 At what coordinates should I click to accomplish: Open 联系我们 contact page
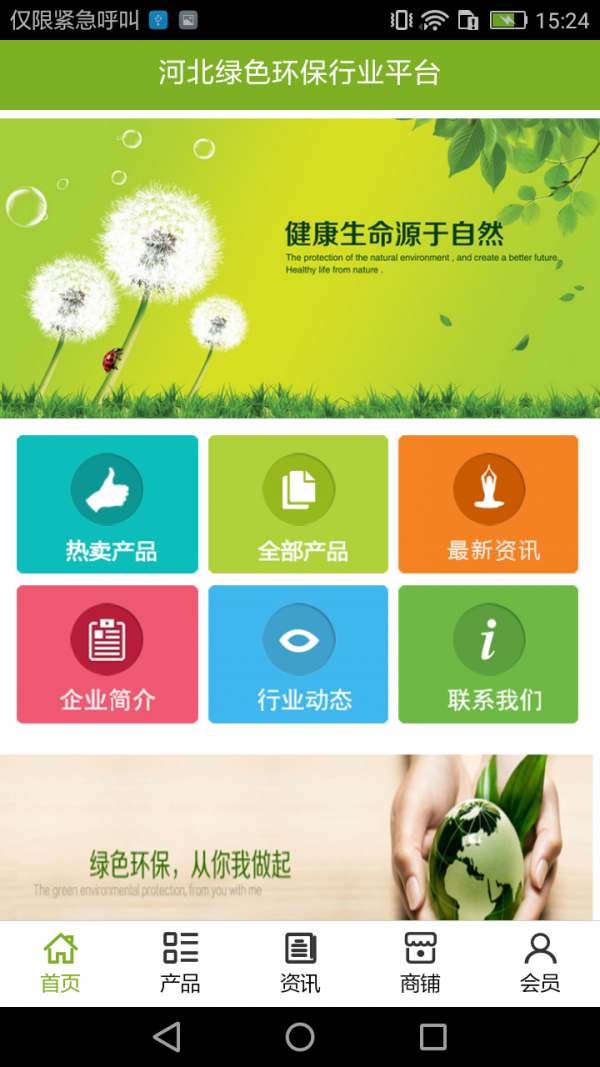488,654
